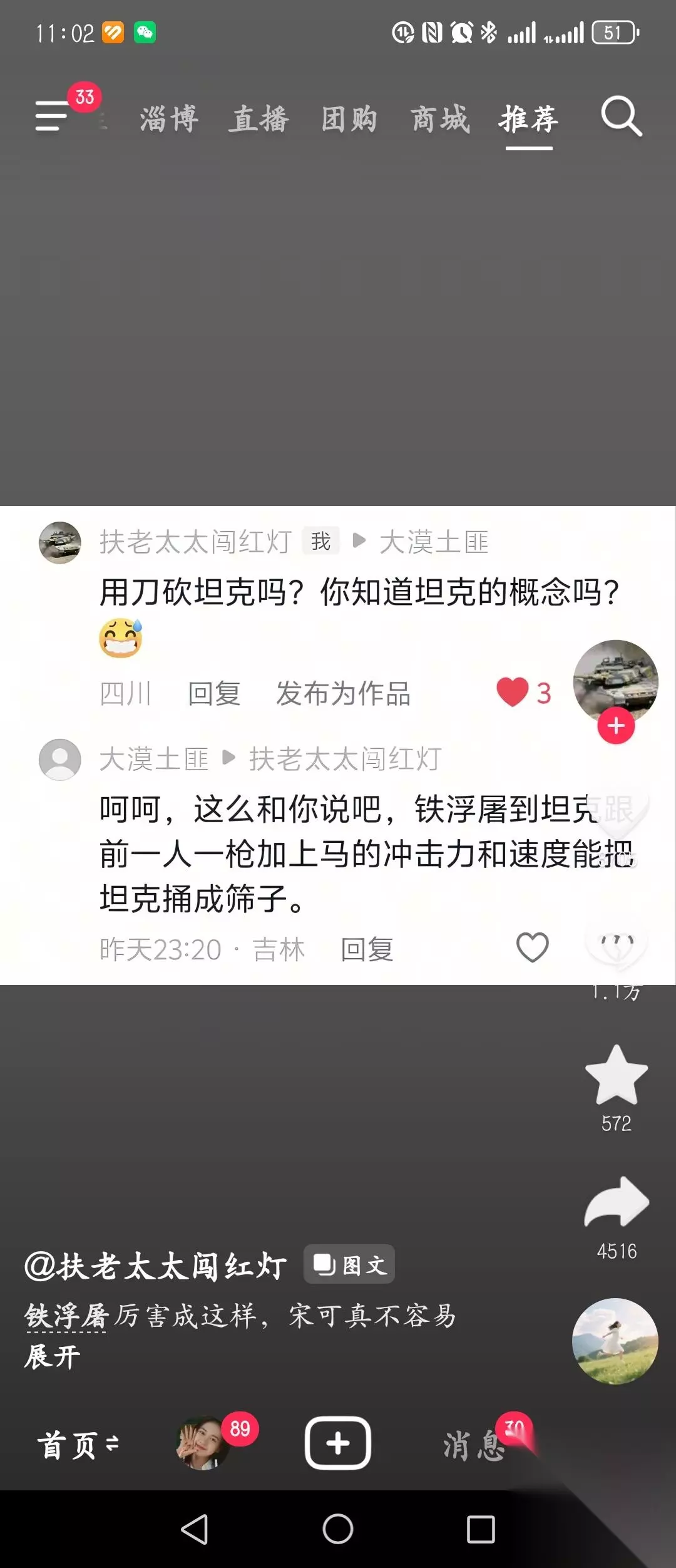Viewport: 676px width, 1568px height.
Task: Tap the 图文 tag chip
Action: [x=349, y=1265]
